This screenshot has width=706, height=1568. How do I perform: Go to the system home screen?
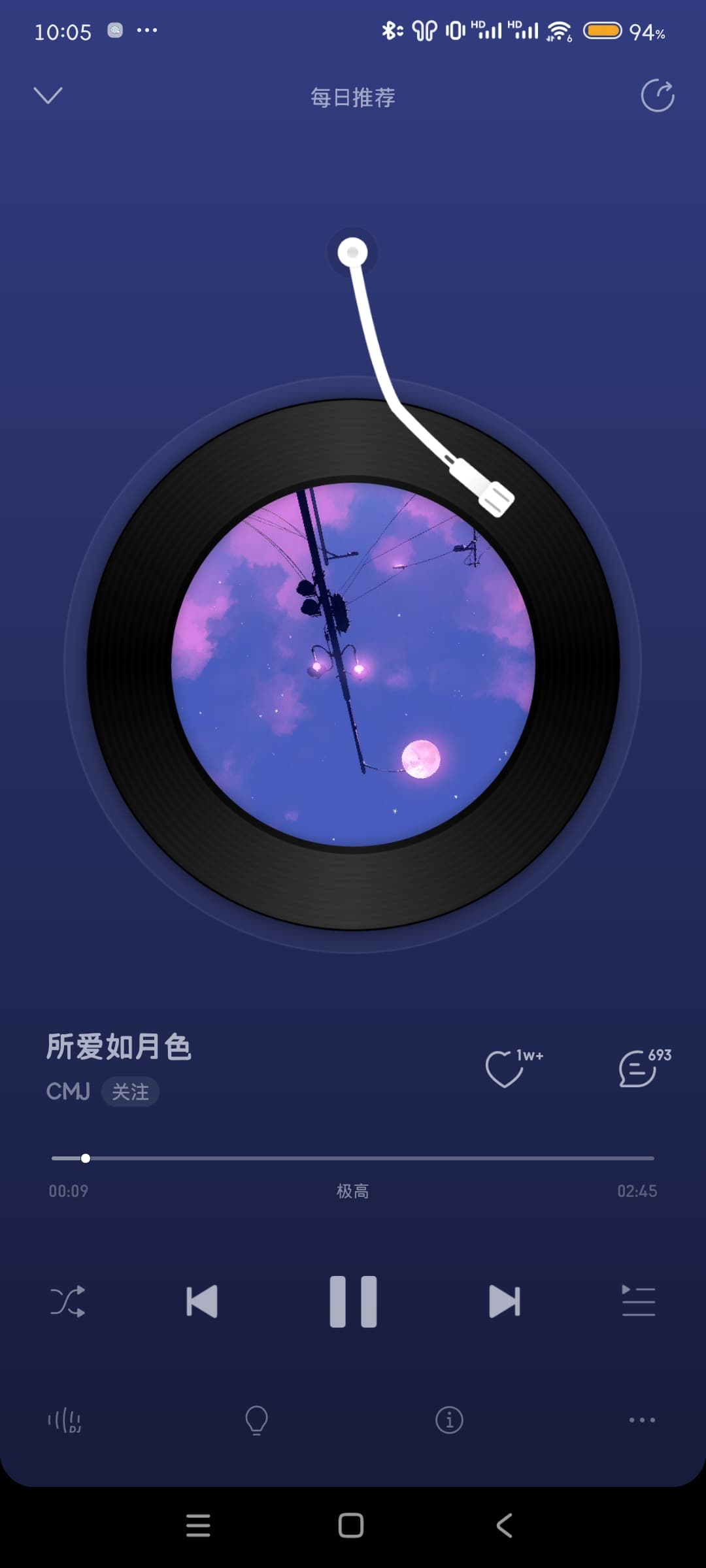[351, 1526]
